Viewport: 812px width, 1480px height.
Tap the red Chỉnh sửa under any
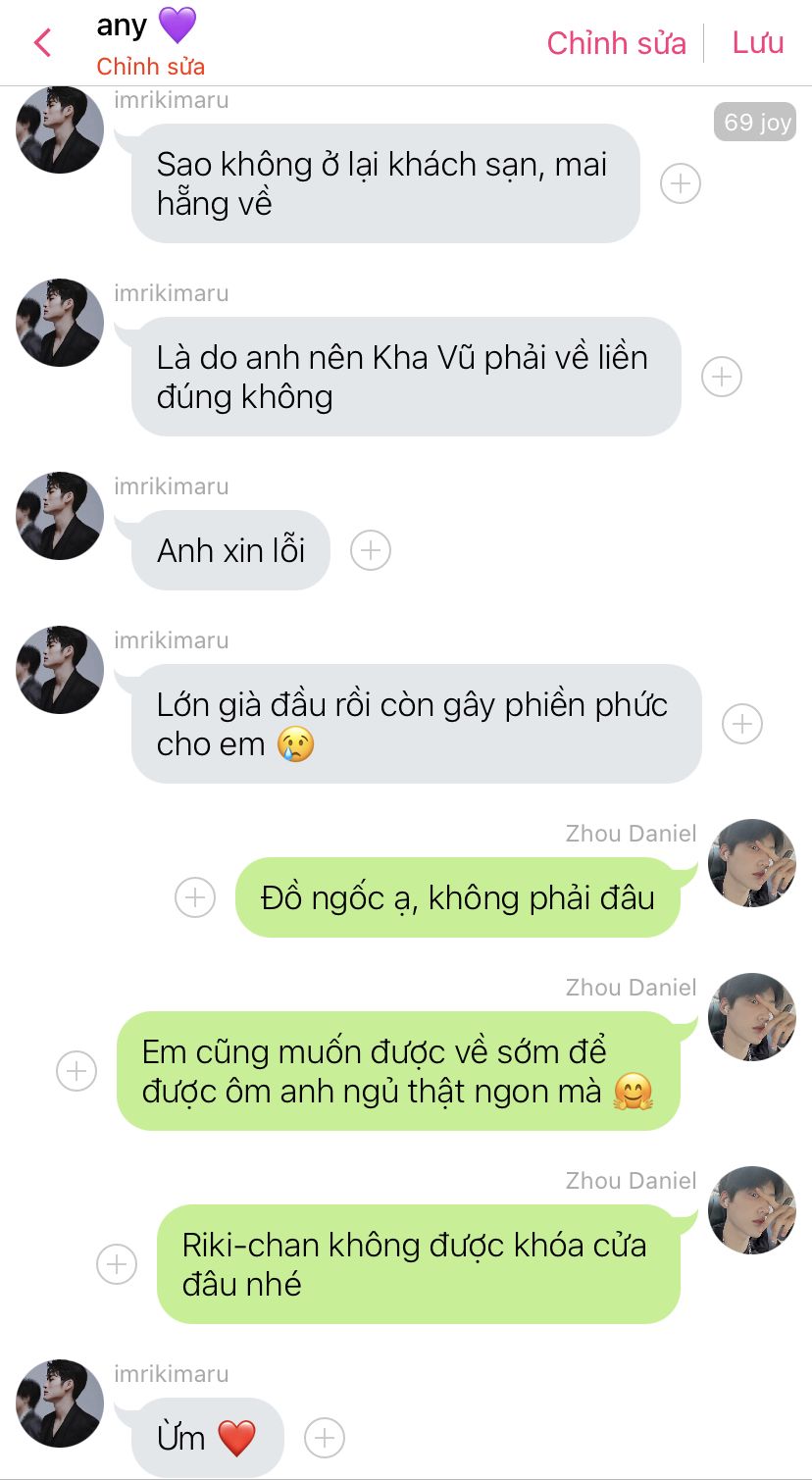[x=151, y=67]
